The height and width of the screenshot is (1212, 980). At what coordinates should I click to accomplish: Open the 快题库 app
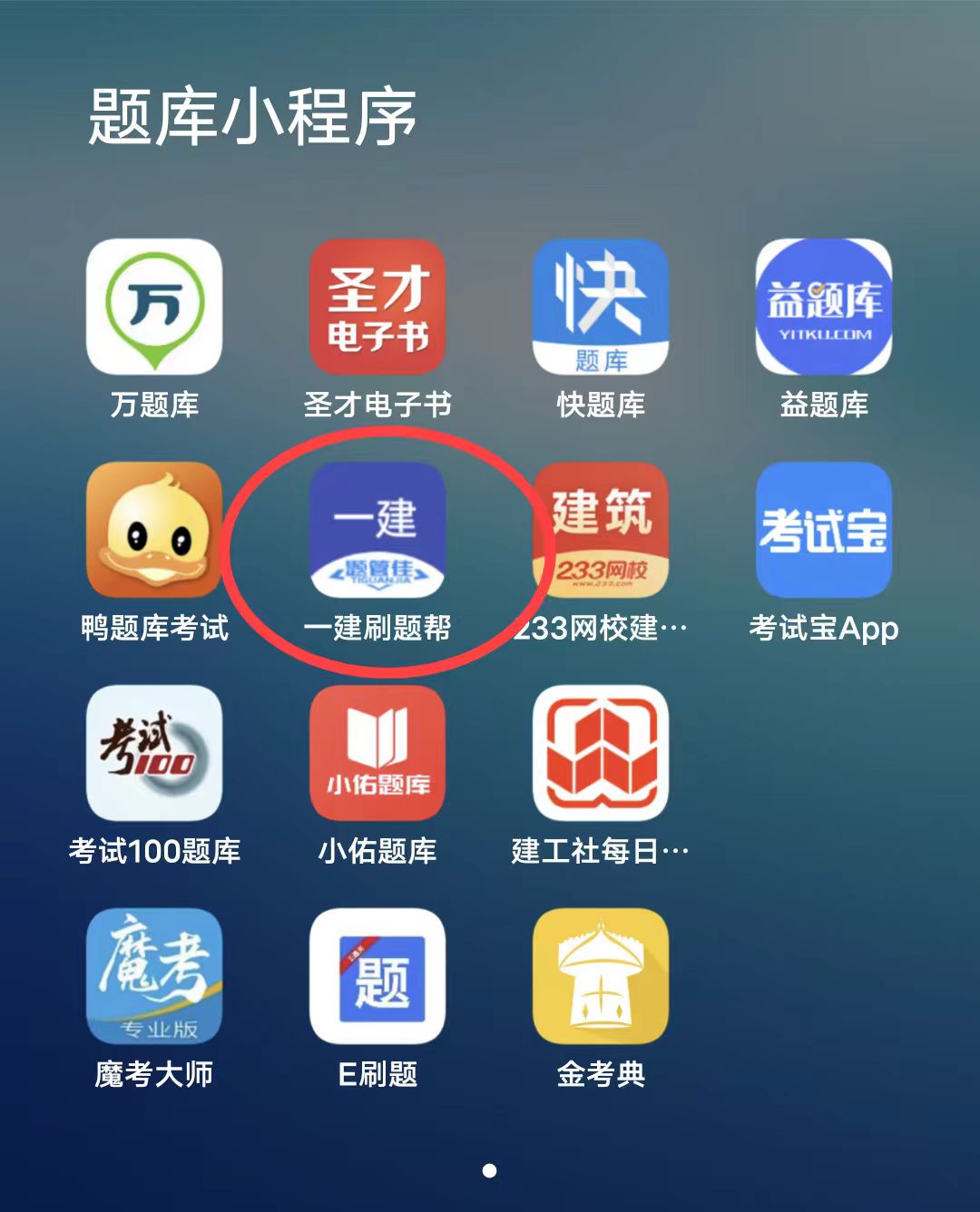601,307
